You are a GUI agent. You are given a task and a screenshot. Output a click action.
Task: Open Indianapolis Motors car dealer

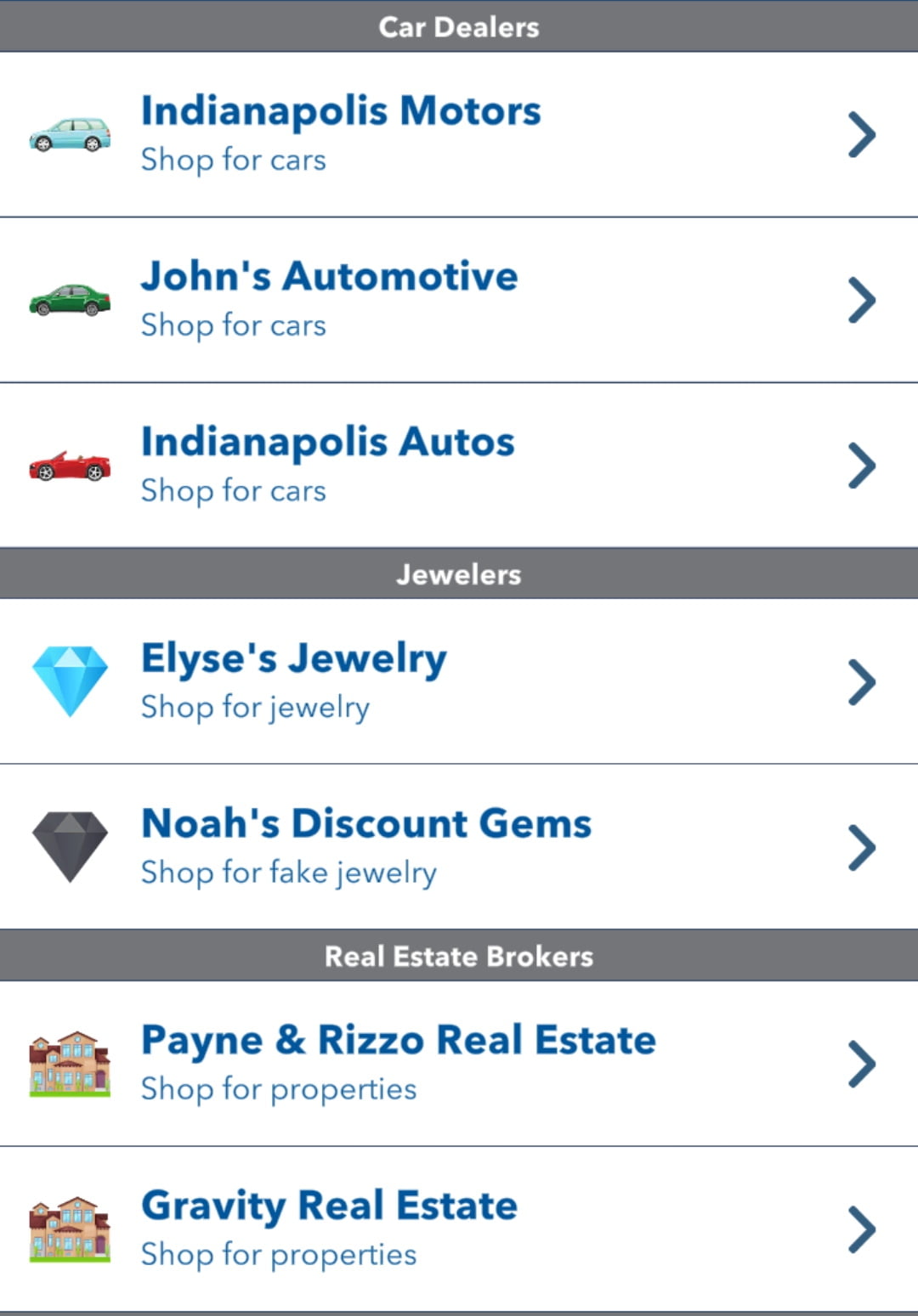click(x=459, y=134)
